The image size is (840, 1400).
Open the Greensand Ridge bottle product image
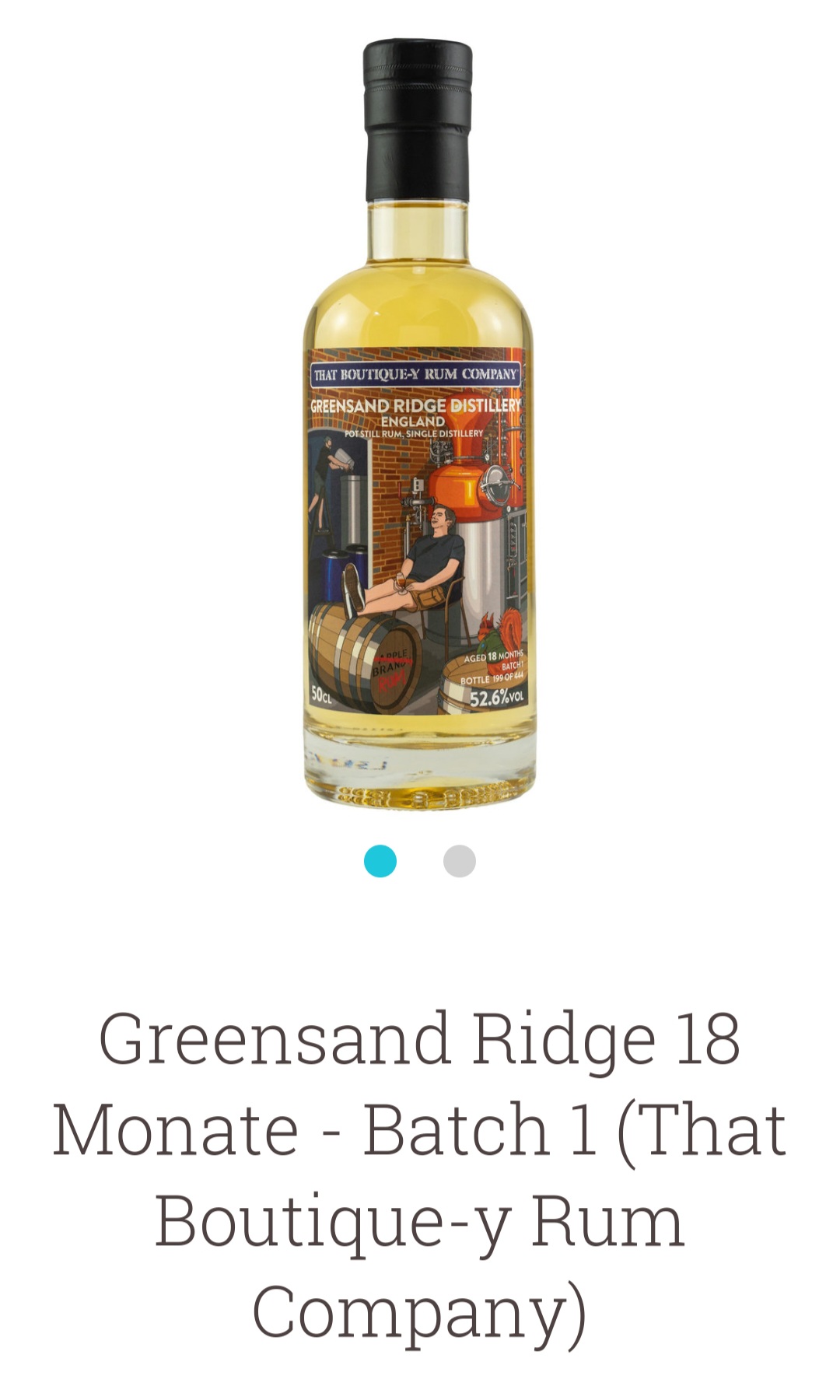tap(419, 422)
